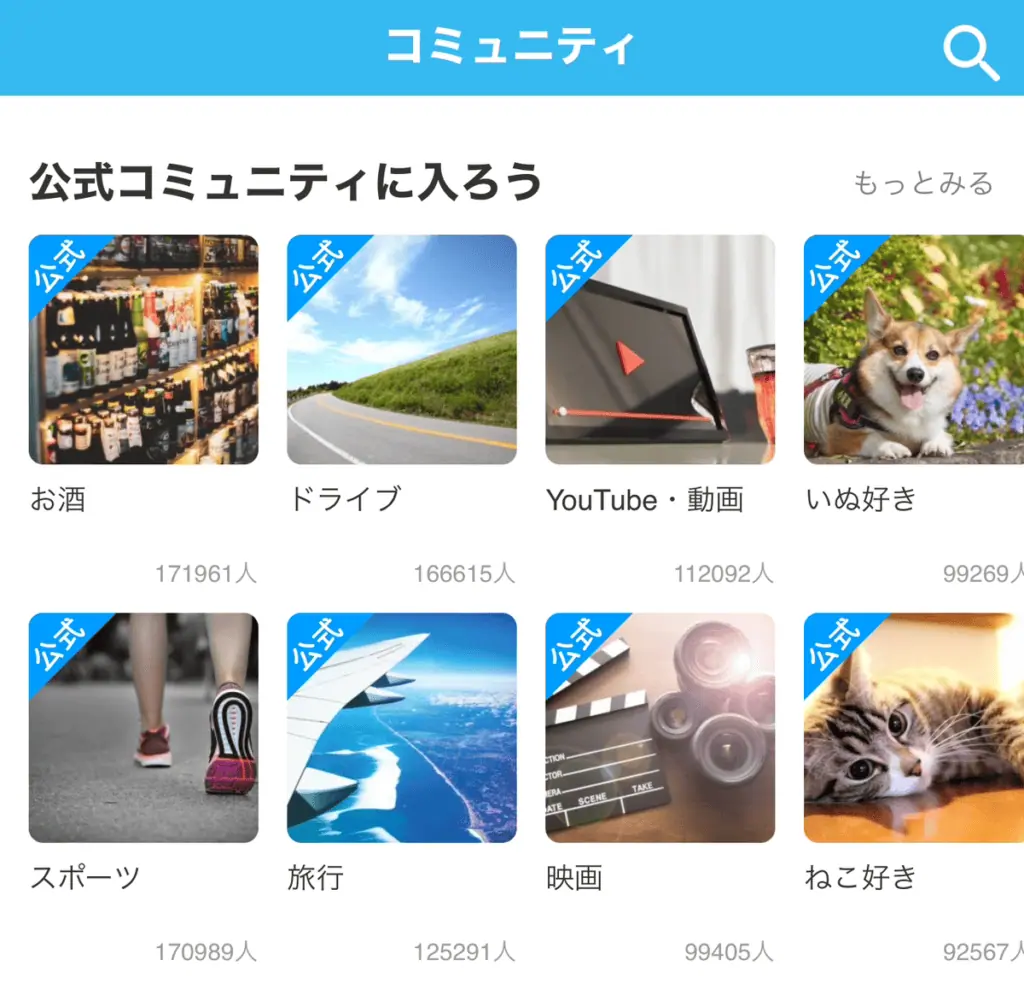Screen dimensions: 1024x1000
Task: Open the スポーツ community tile
Action: coord(143,728)
